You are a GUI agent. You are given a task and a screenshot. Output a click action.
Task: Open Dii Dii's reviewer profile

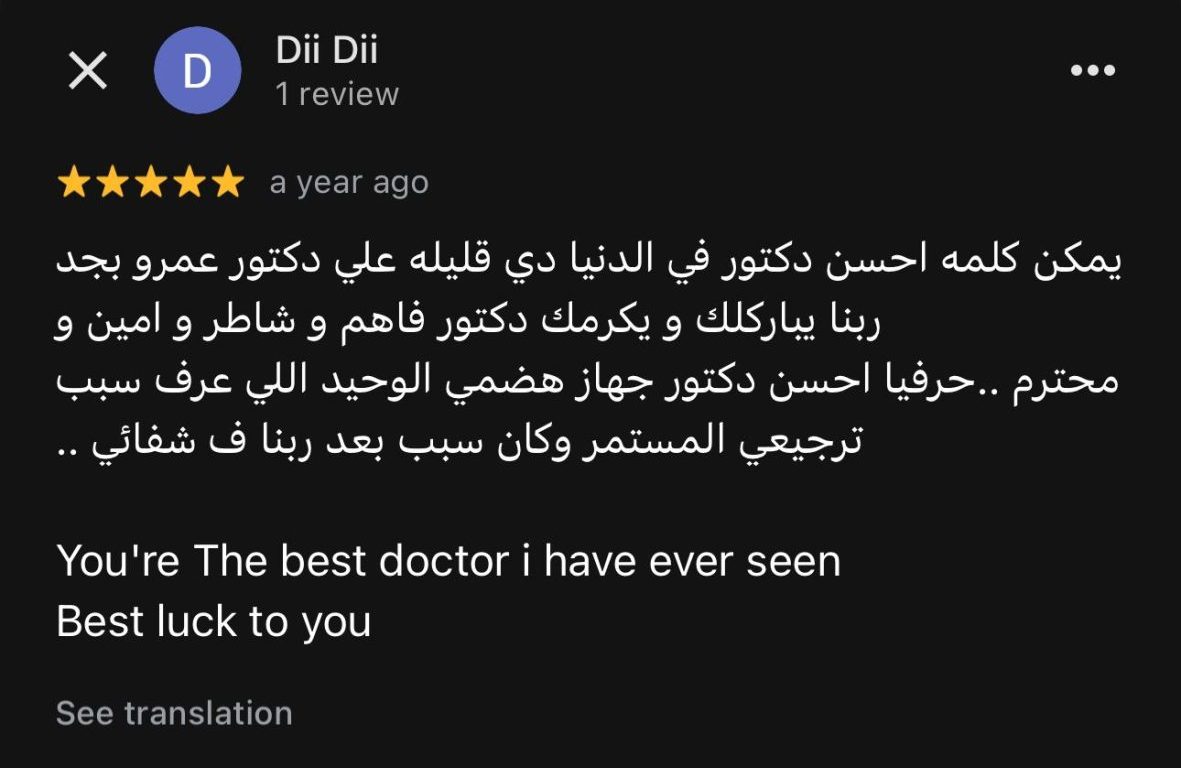tap(327, 51)
